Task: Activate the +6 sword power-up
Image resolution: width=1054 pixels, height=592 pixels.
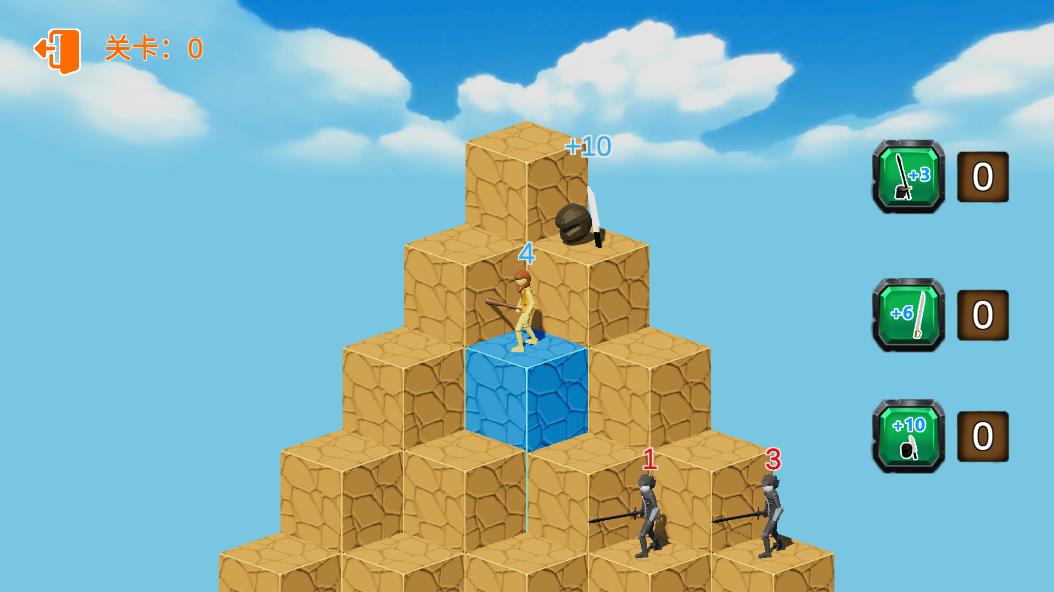Action: pos(908,315)
